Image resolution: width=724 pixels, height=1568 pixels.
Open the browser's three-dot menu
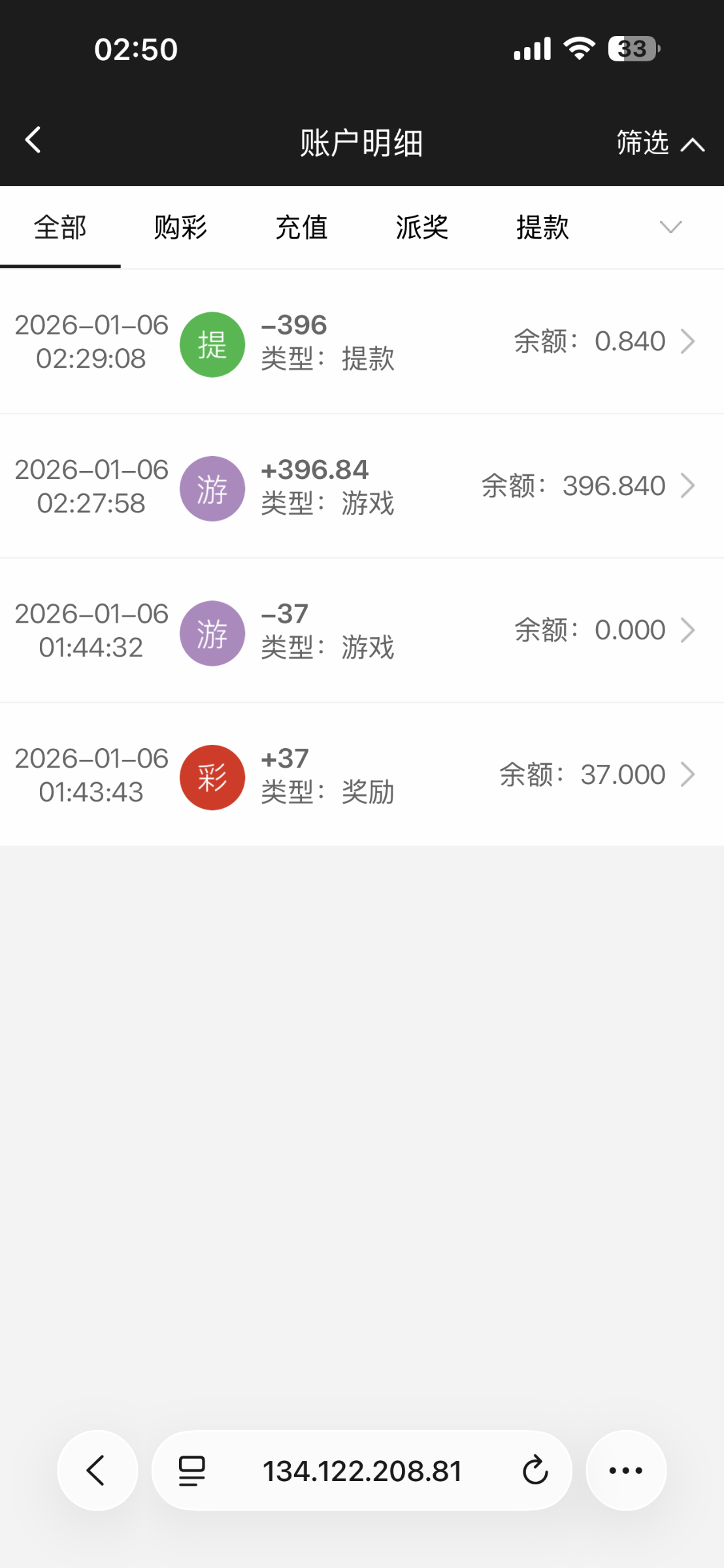point(626,1471)
